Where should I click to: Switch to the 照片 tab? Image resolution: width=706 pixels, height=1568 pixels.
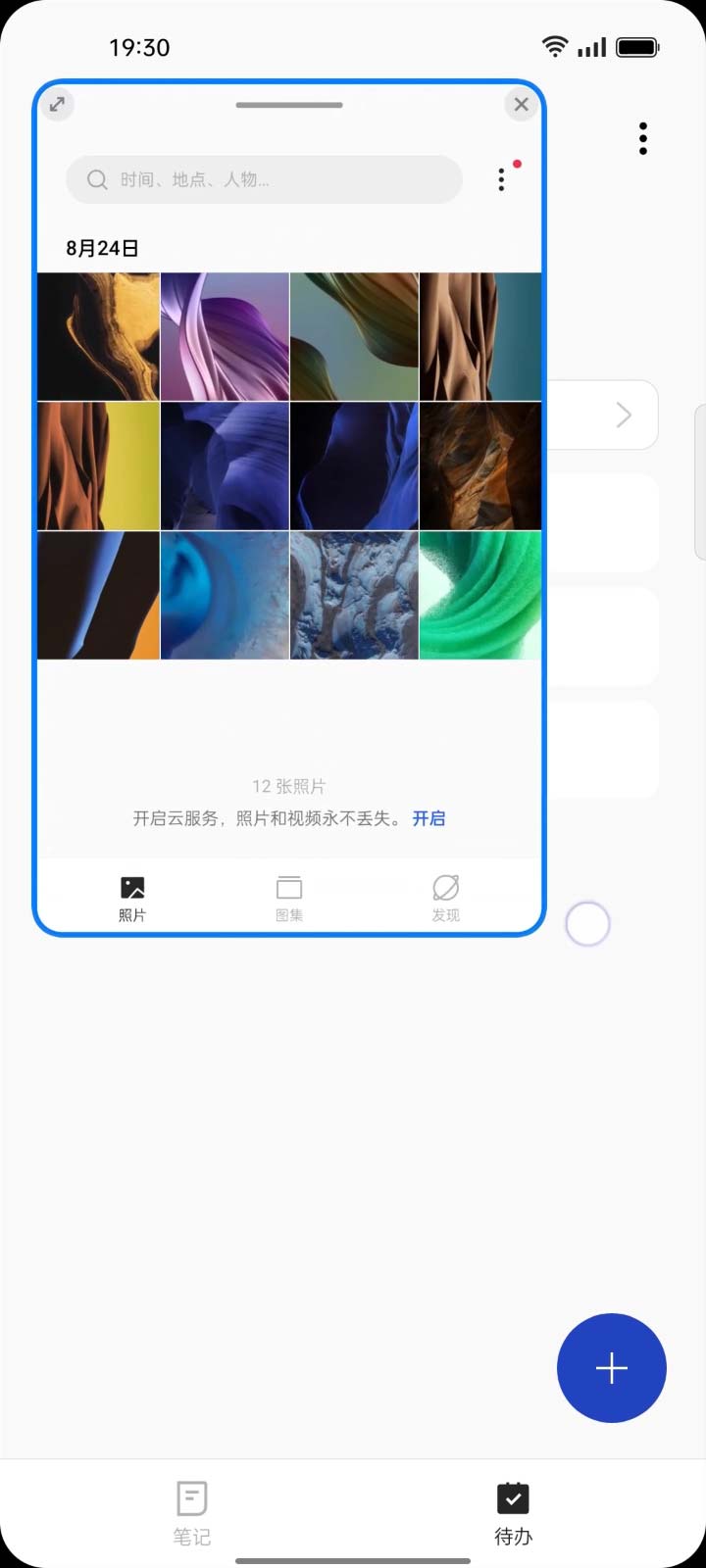pos(132,898)
